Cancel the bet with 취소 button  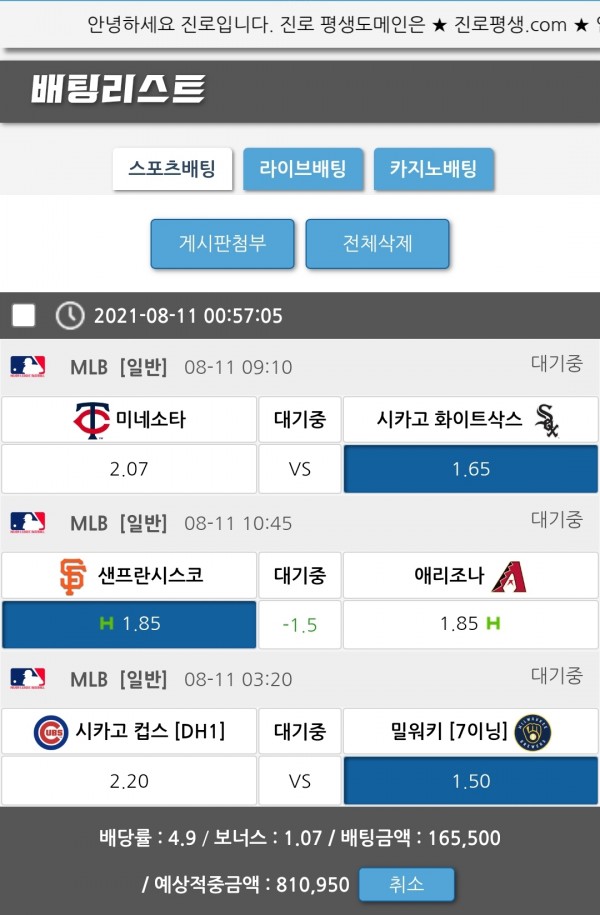[x=407, y=885]
